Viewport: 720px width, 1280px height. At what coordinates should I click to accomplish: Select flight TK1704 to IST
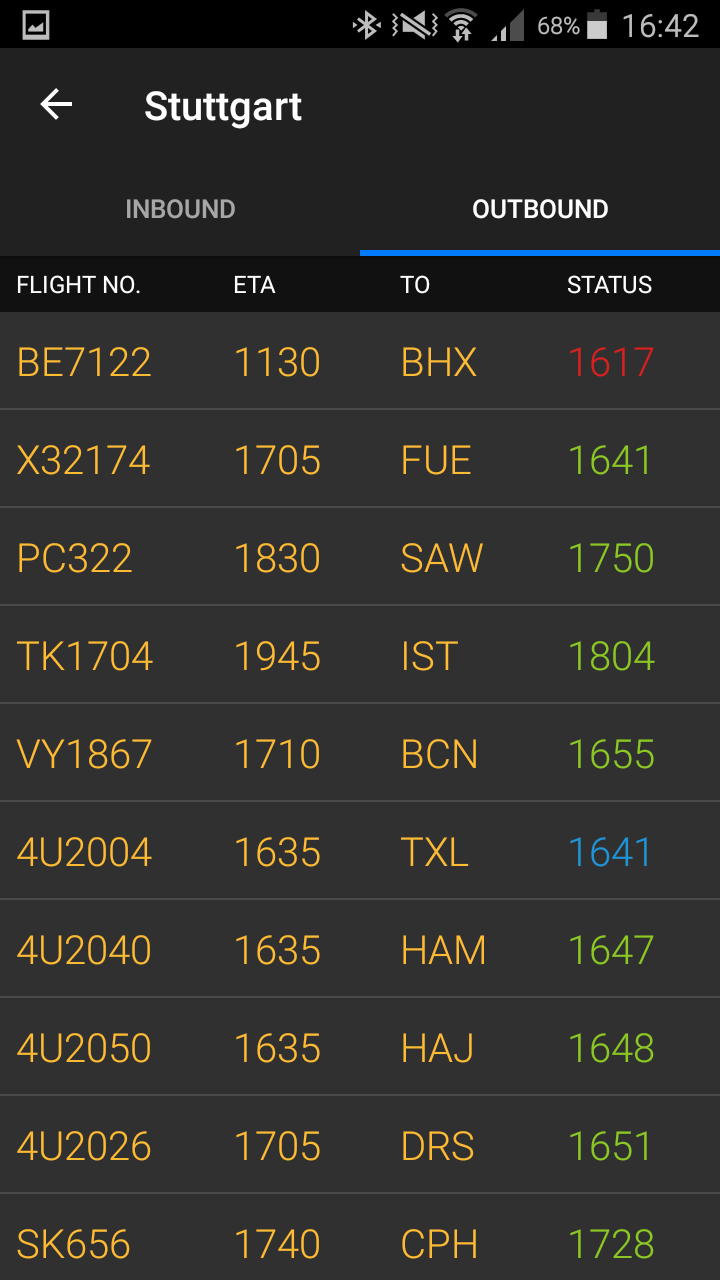pyautogui.click(x=360, y=655)
